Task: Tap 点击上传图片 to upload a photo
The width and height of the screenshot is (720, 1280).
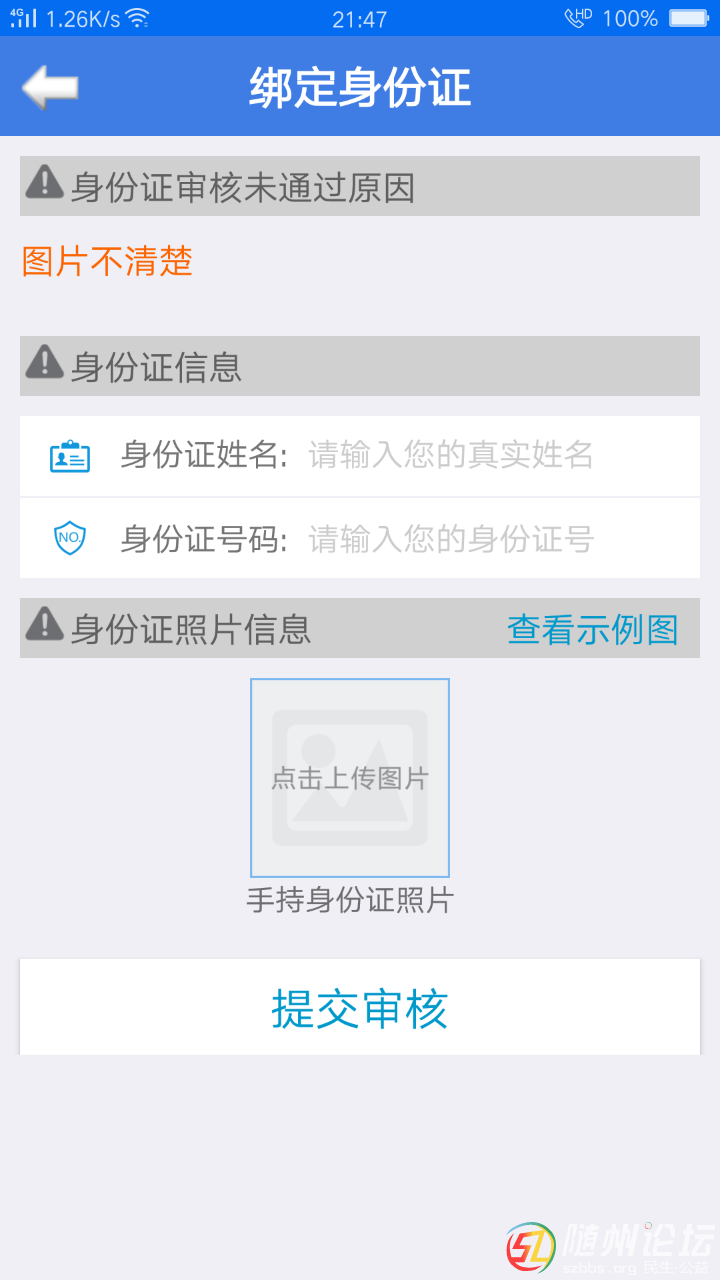Action: pyautogui.click(x=350, y=778)
